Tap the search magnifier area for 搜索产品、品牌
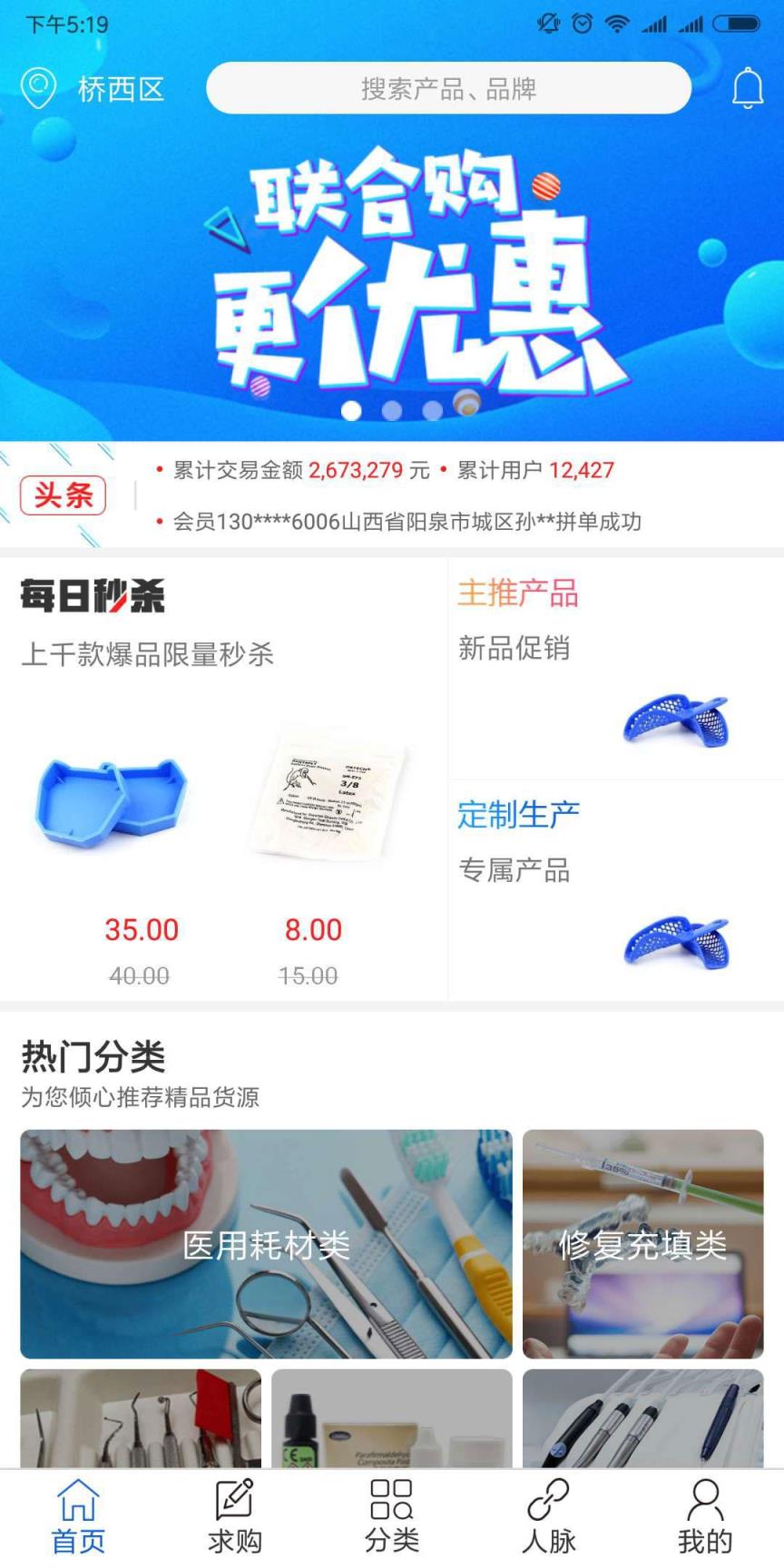 coord(448,88)
